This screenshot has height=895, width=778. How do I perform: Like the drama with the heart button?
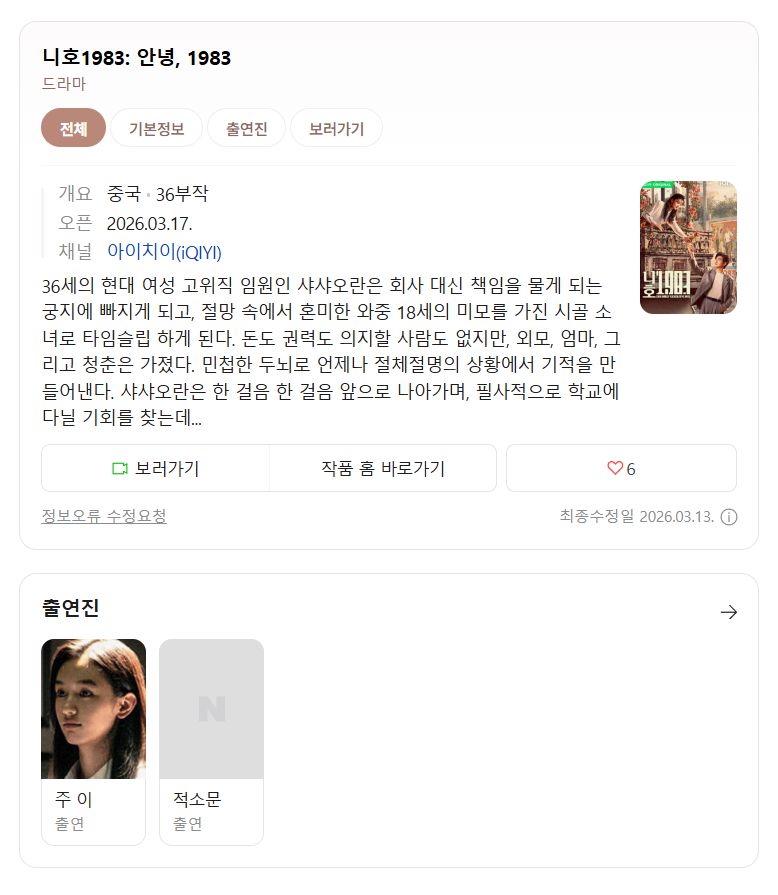tap(621, 469)
